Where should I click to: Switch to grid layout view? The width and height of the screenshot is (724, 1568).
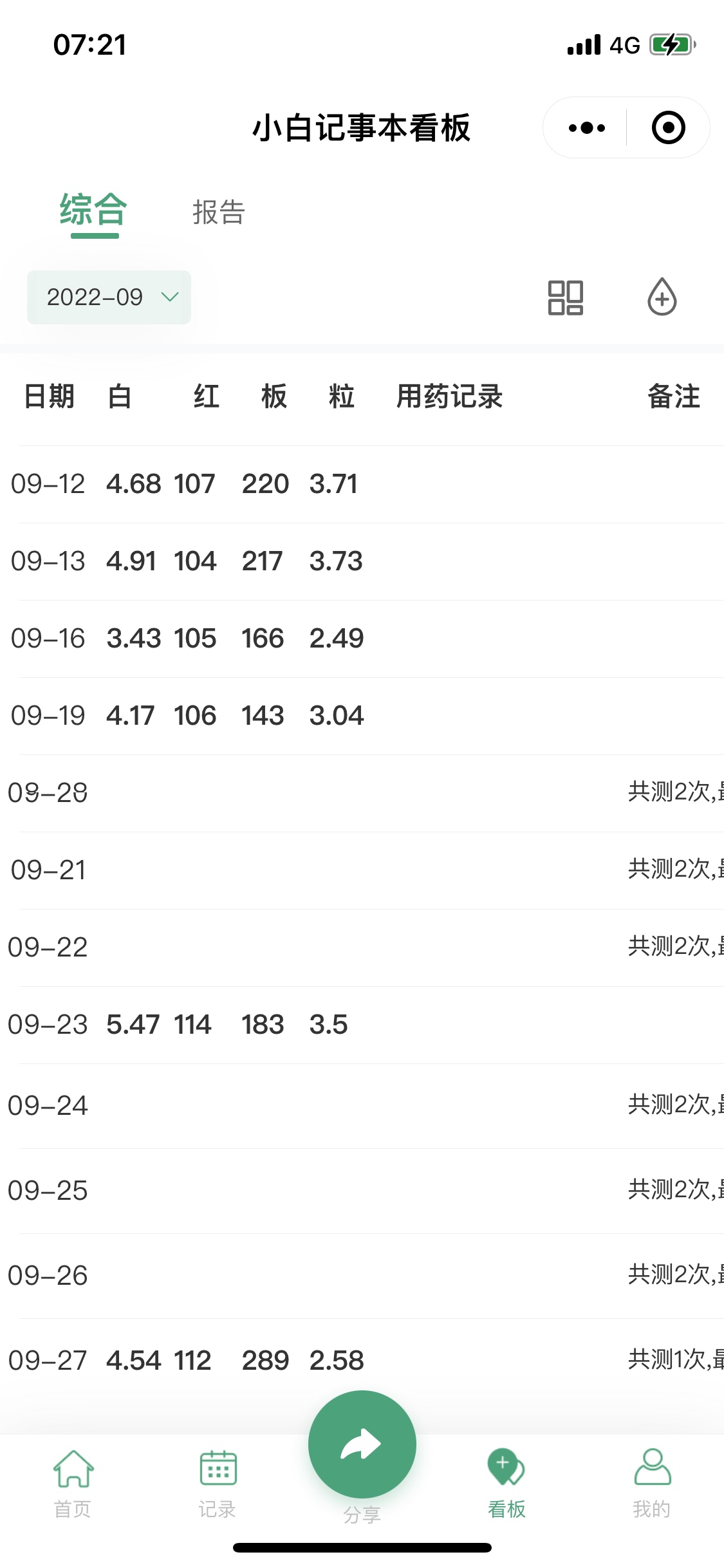[x=565, y=297]
